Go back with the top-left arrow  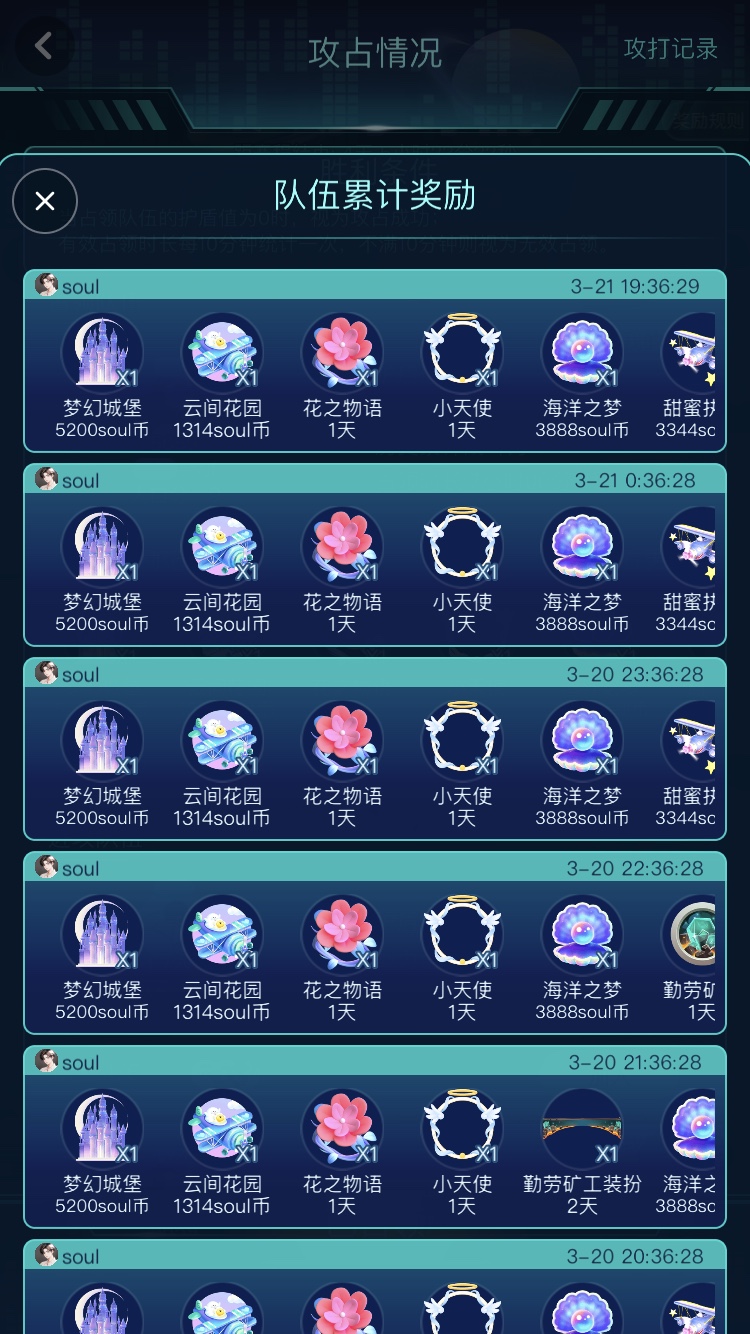[43, 46]
